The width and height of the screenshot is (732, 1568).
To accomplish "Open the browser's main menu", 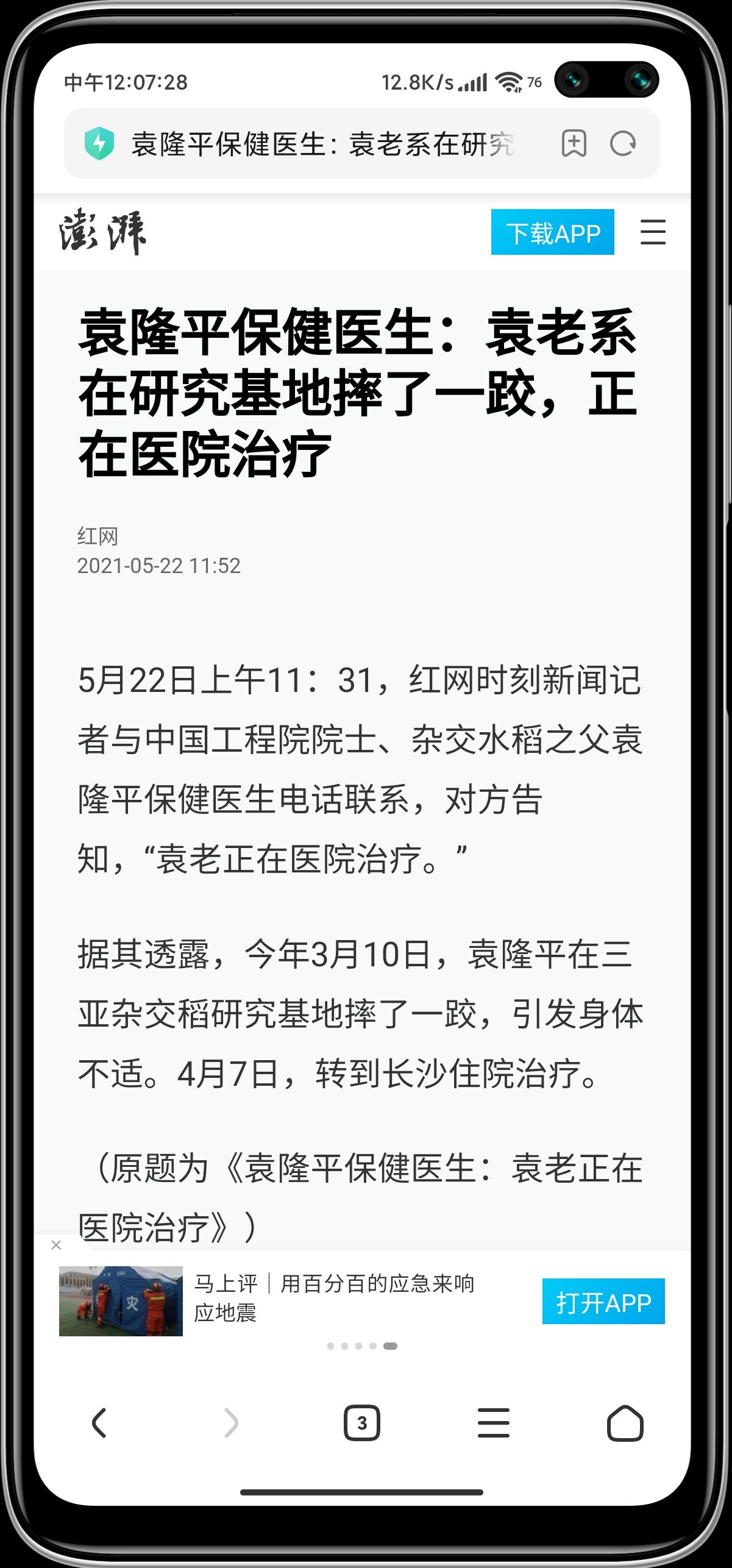I will [x=493, y=1423].
